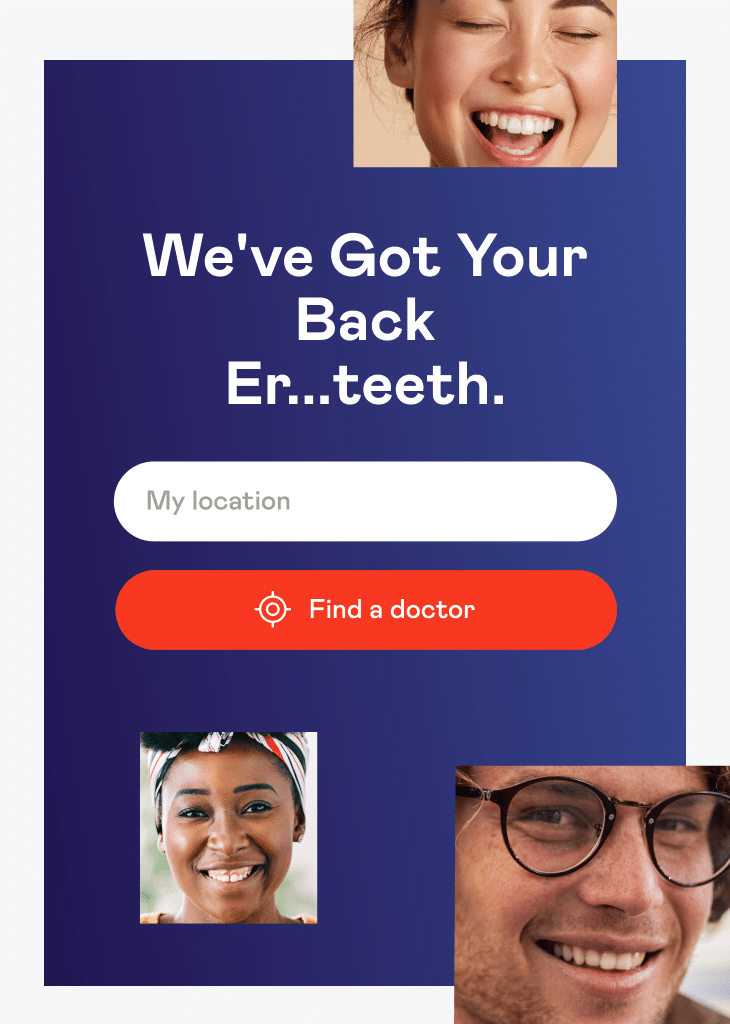Tap the Find a doctor button
The height and width of the screenshot is (1024, 730).
coord(366,609)
